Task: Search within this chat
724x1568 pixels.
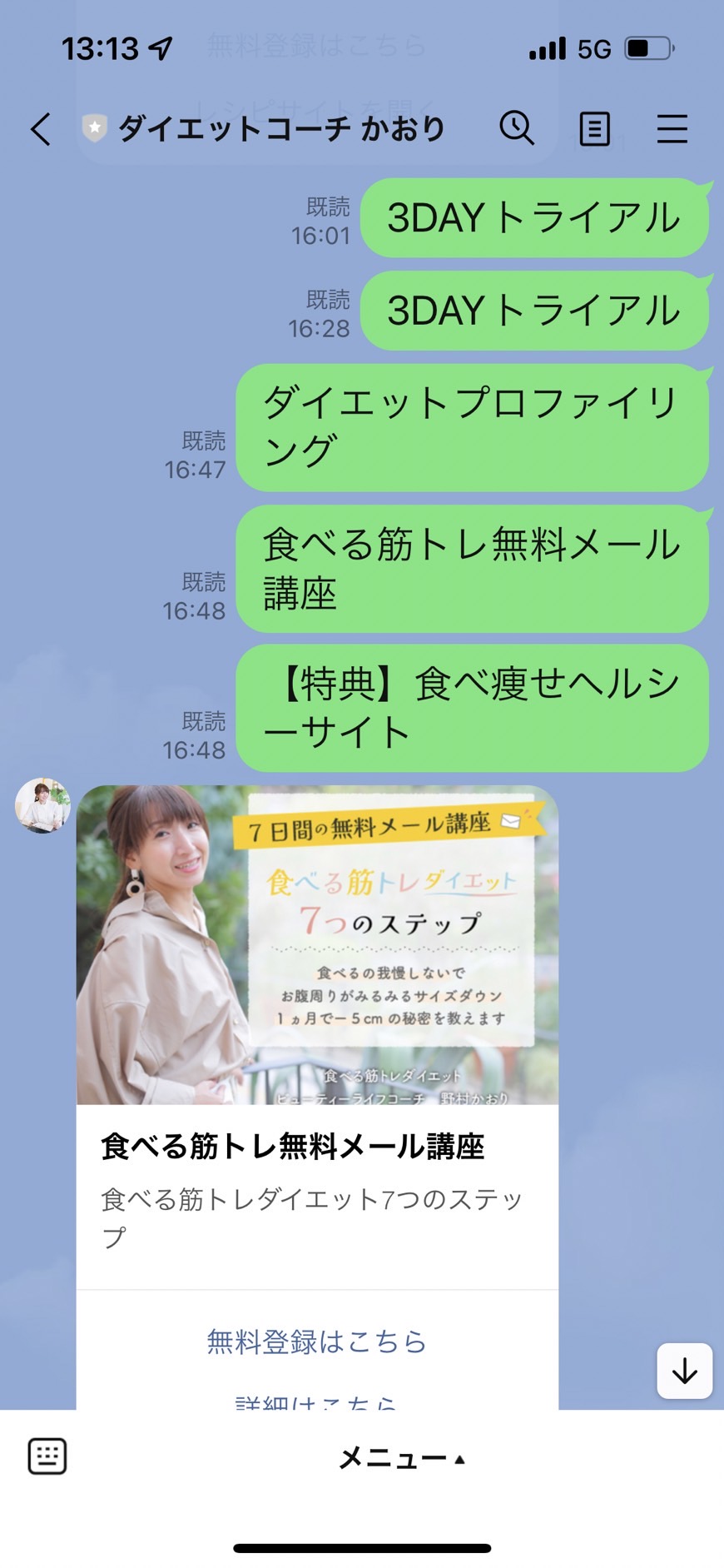Action: pyautogui.click(x=517, y=129)
